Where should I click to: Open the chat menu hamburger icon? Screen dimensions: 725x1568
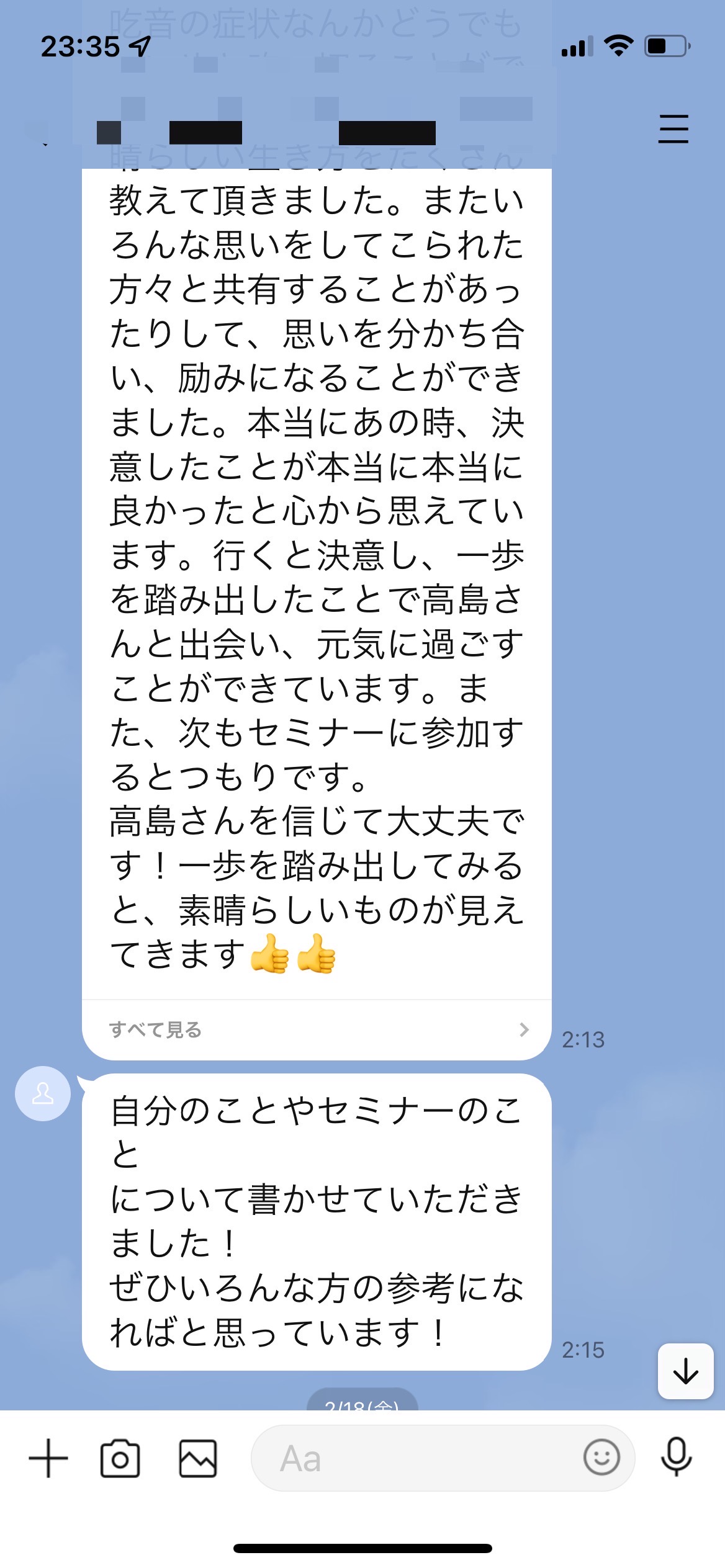click(x=673, y=129)
